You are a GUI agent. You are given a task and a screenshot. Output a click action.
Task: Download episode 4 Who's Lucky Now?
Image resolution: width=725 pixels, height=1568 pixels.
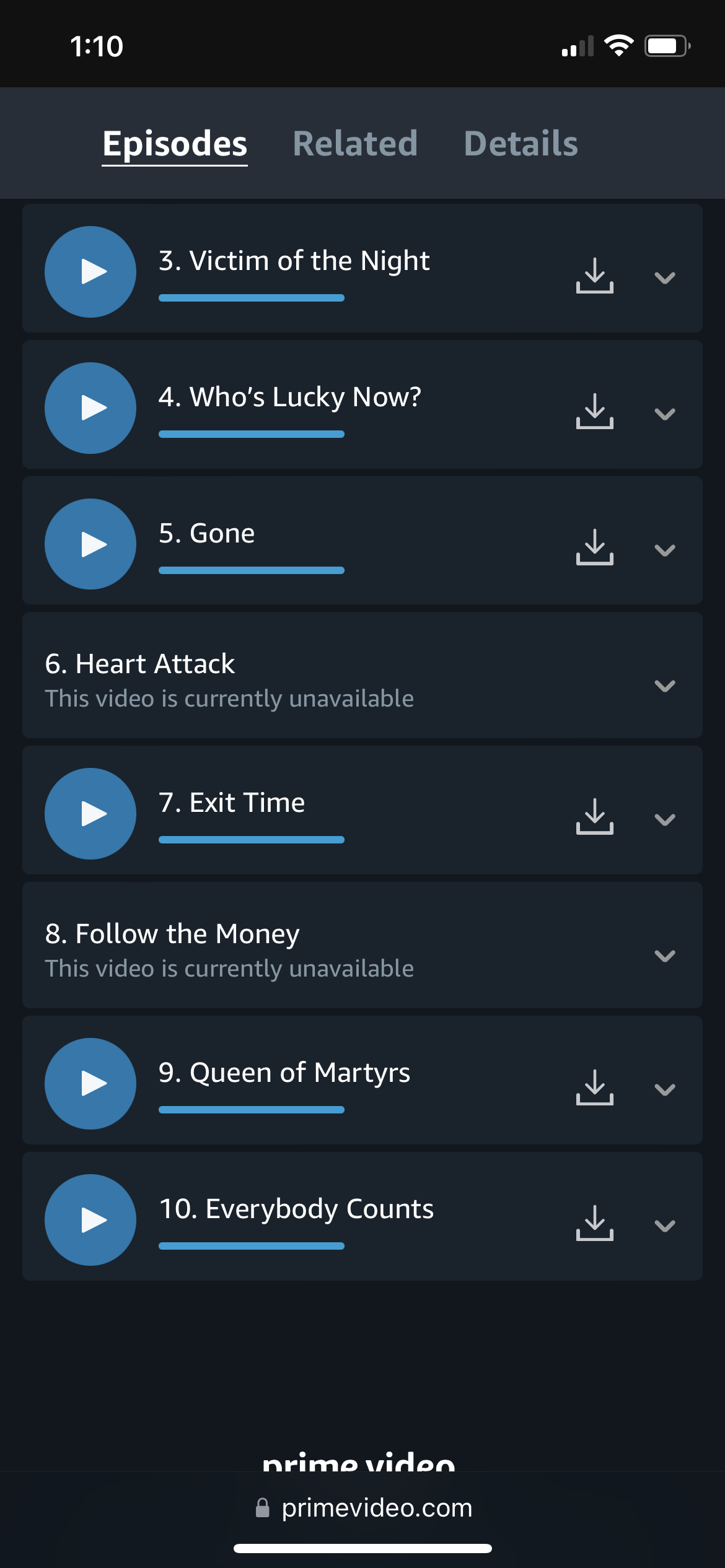coord(594,412)
